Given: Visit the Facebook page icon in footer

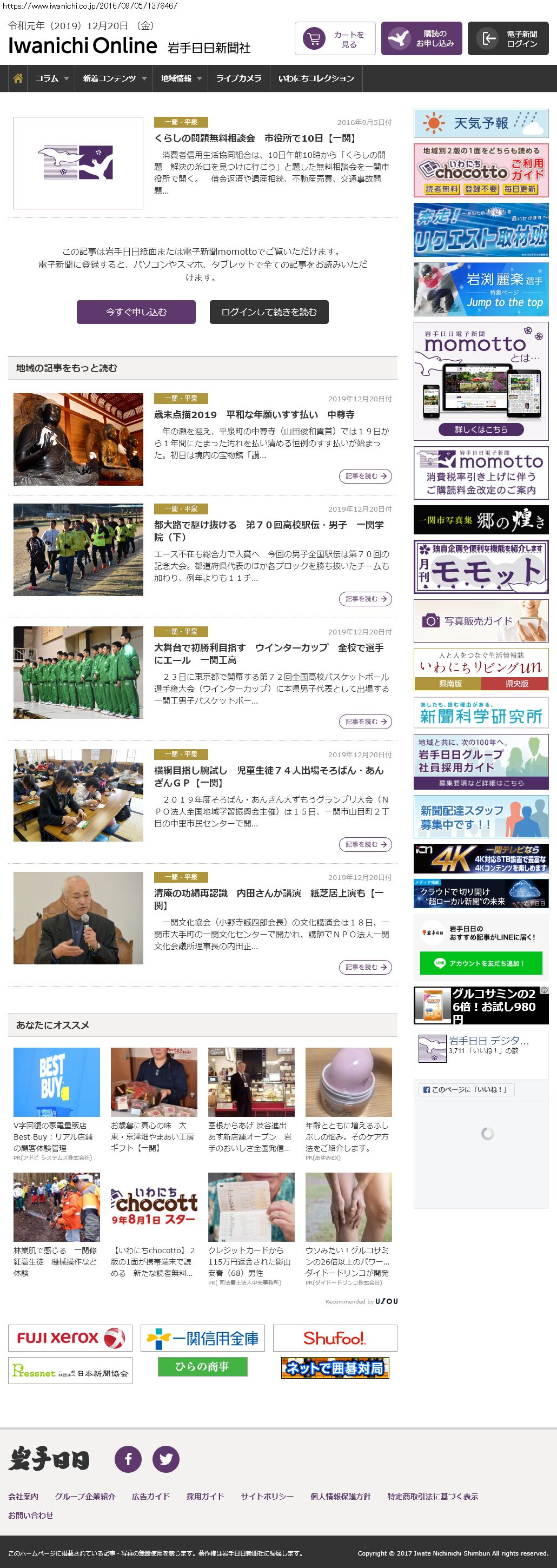Looking at the screenshot, I should (x=128, y=1459).
